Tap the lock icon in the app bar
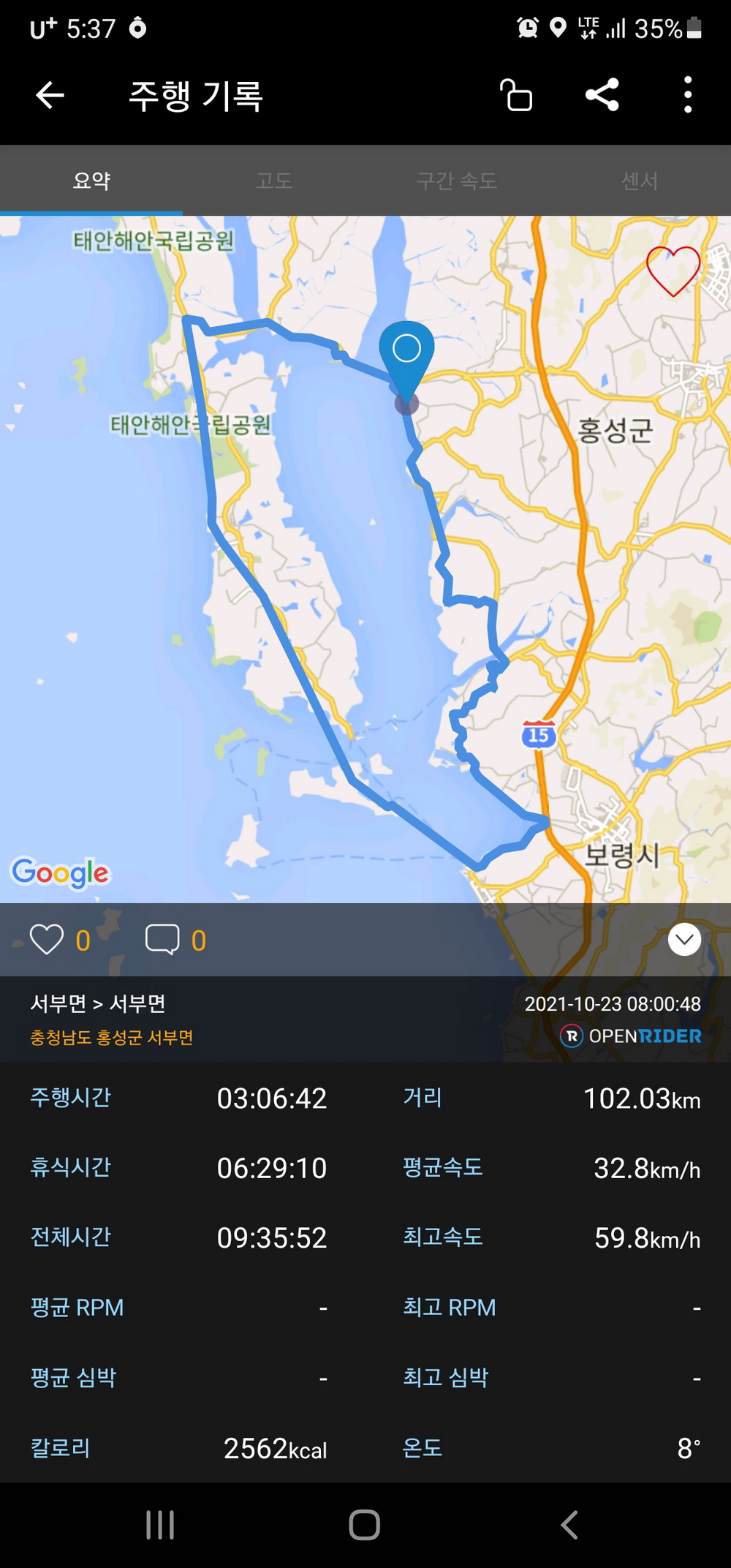This screenshot has height=1568, width=731. (x=516, y=95)
